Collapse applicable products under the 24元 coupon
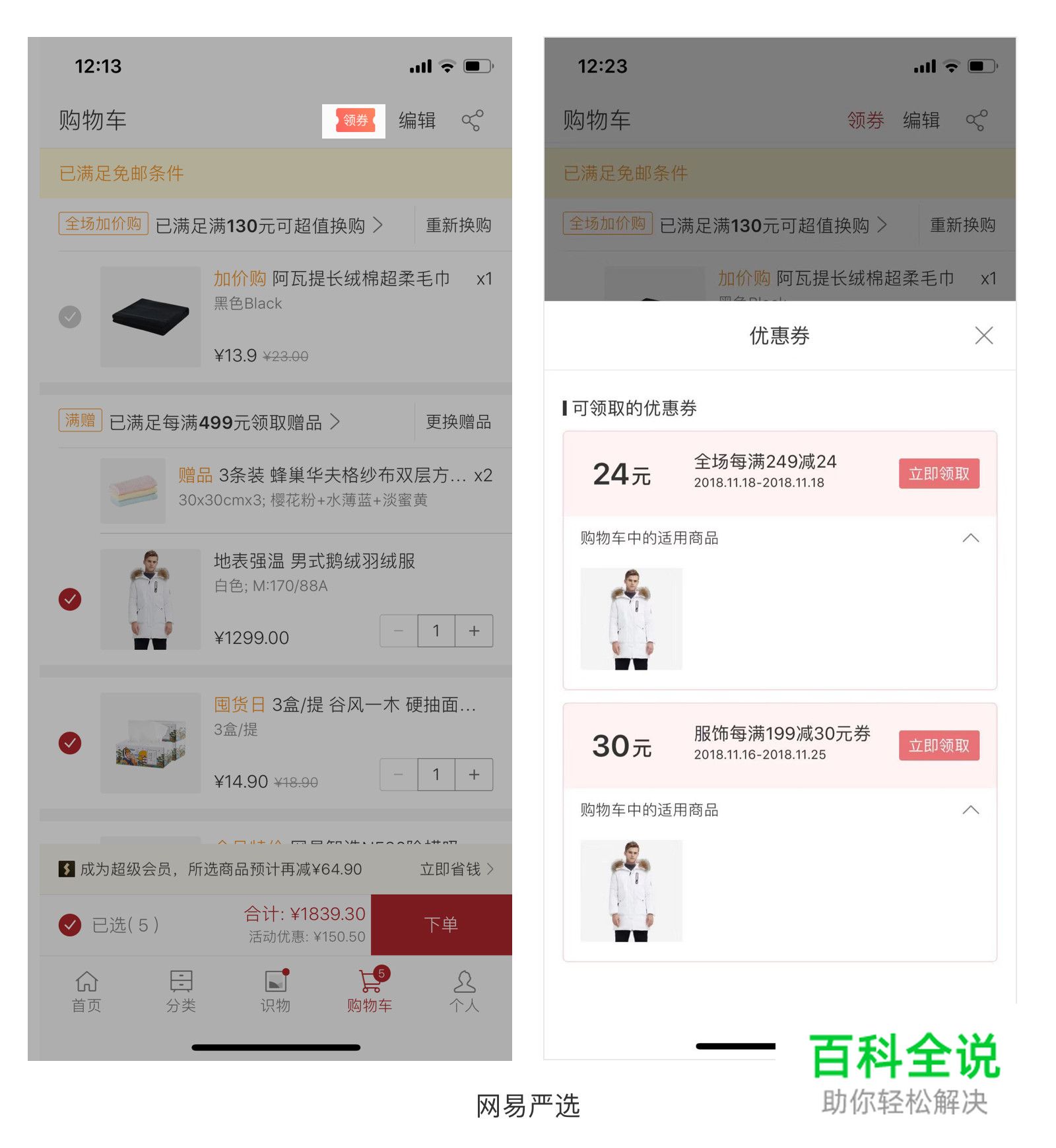Viewport: 1056px width, 1148px height. (x=971, y=538)
